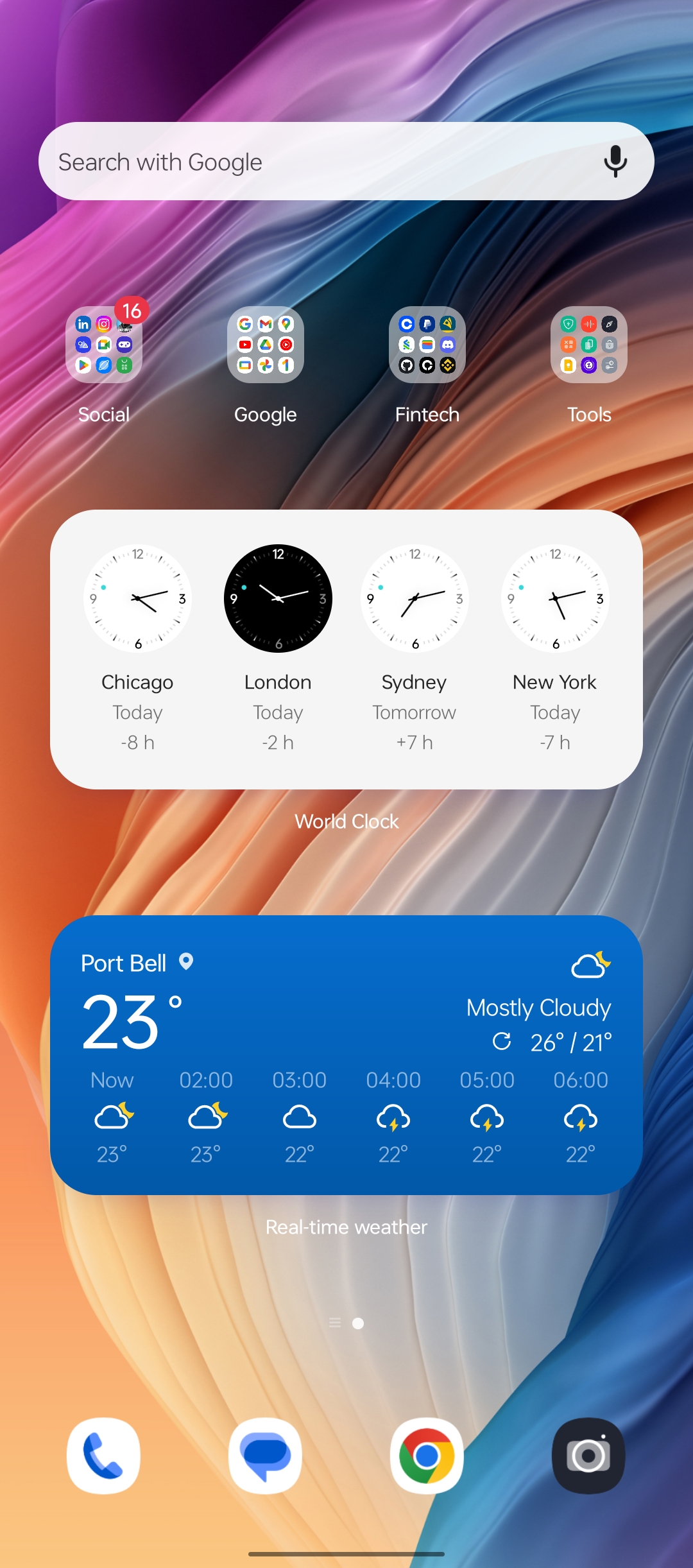
Task: Select the London clock in World Clock widget
Action: (277, 599)
